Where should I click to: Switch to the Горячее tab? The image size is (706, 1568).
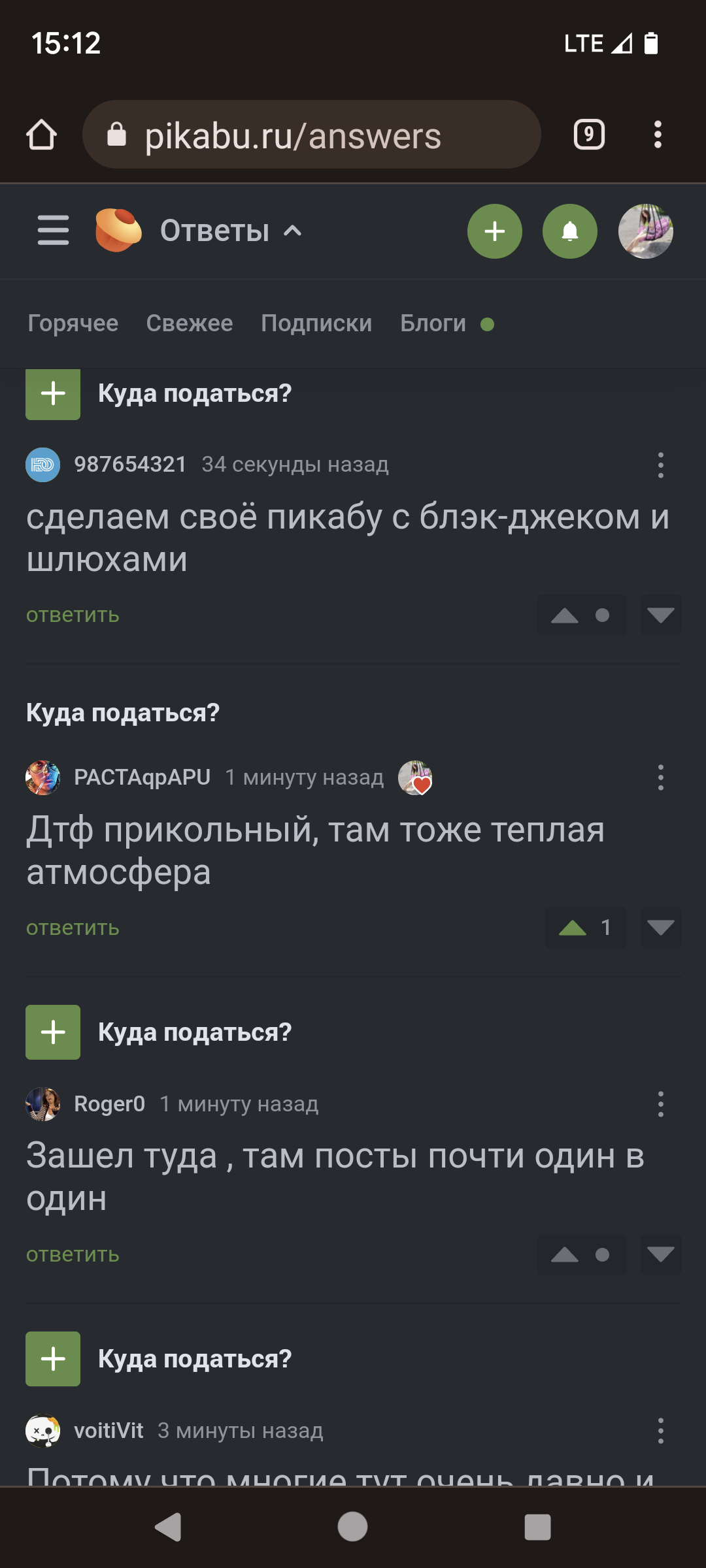[x=73, y=323]
